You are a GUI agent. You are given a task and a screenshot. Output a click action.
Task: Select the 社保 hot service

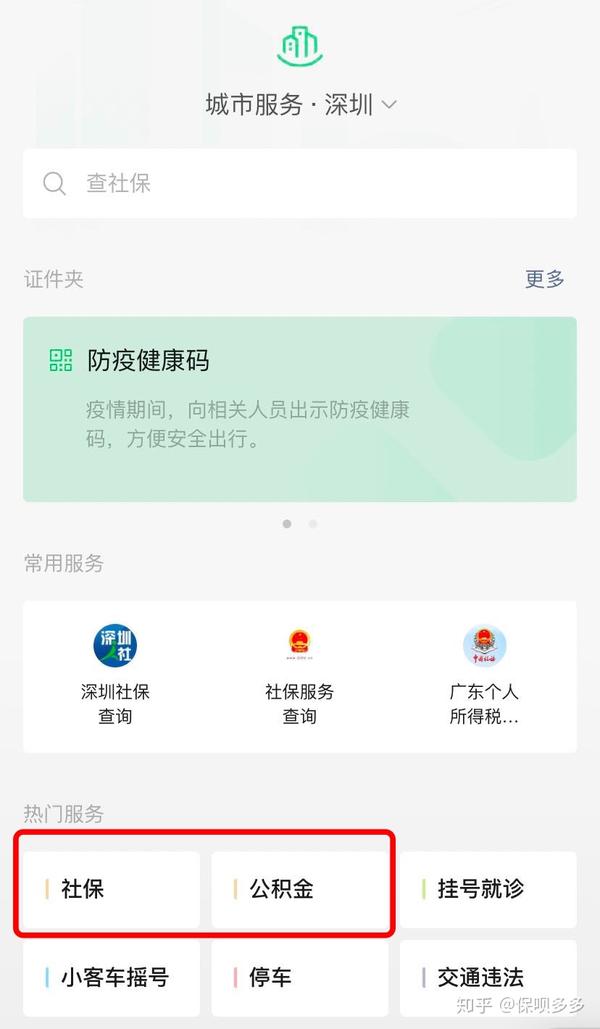pyautogui.click(x=111, y=889)
